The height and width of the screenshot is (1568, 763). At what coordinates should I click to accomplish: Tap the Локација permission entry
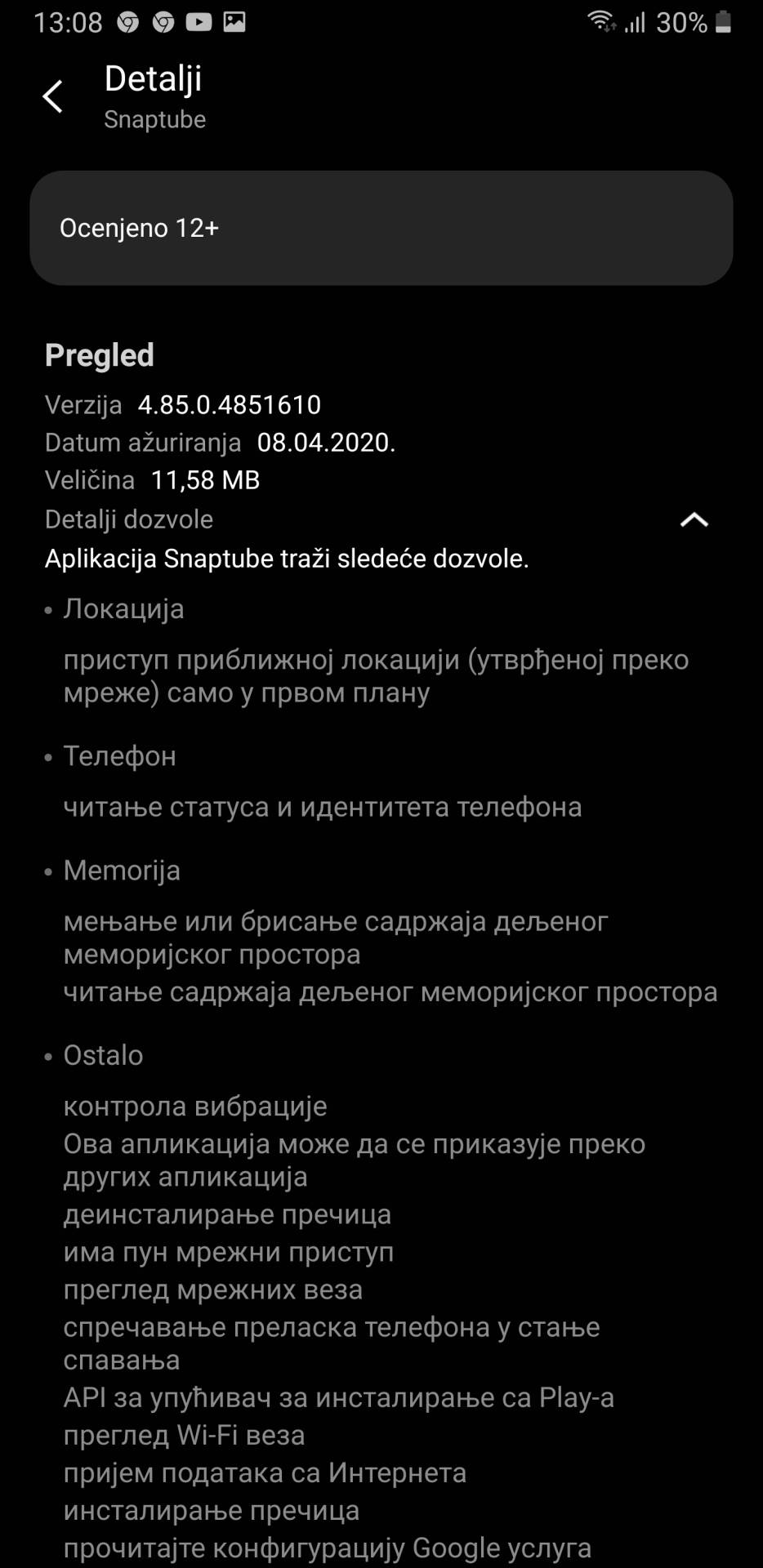point(123,608)
